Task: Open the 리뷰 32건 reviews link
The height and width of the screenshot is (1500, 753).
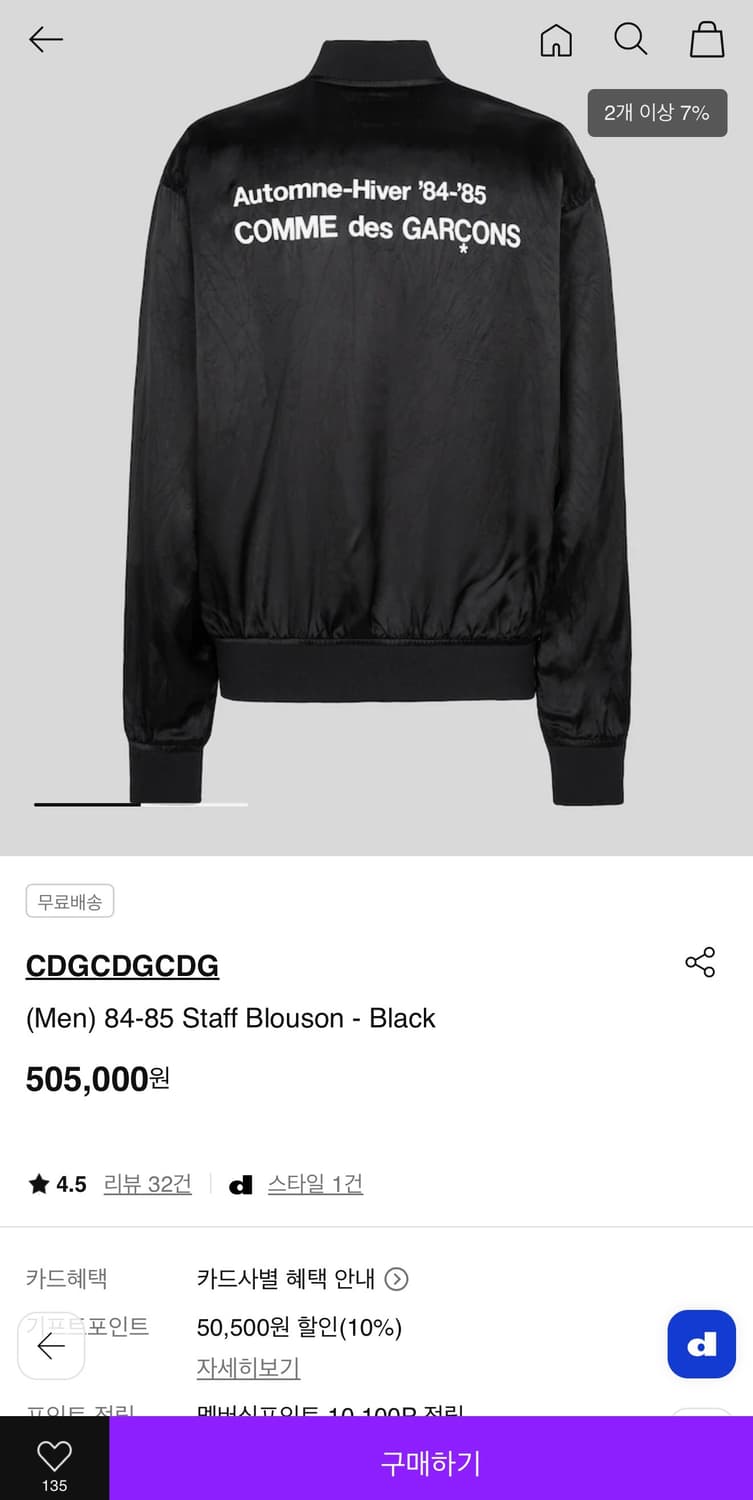Action: (147, 1183)
